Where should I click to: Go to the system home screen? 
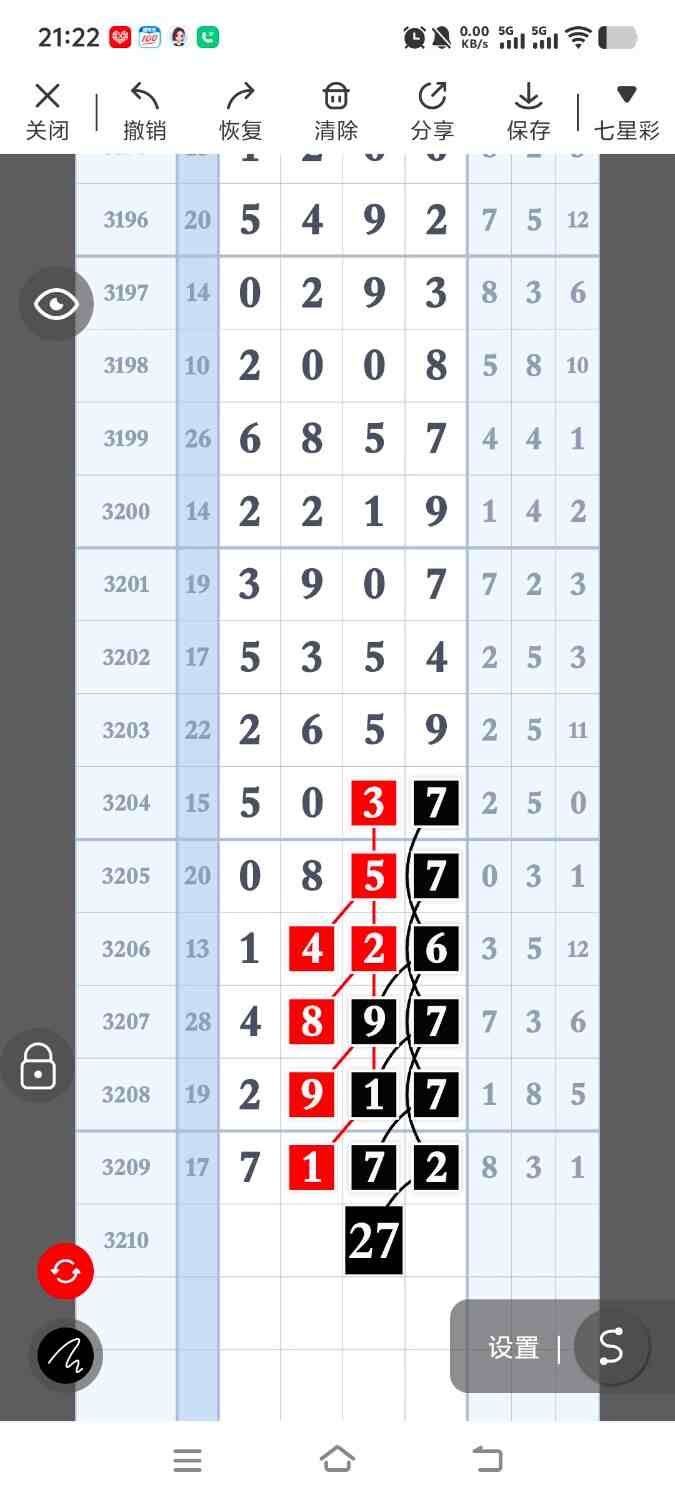(337, 1460)
